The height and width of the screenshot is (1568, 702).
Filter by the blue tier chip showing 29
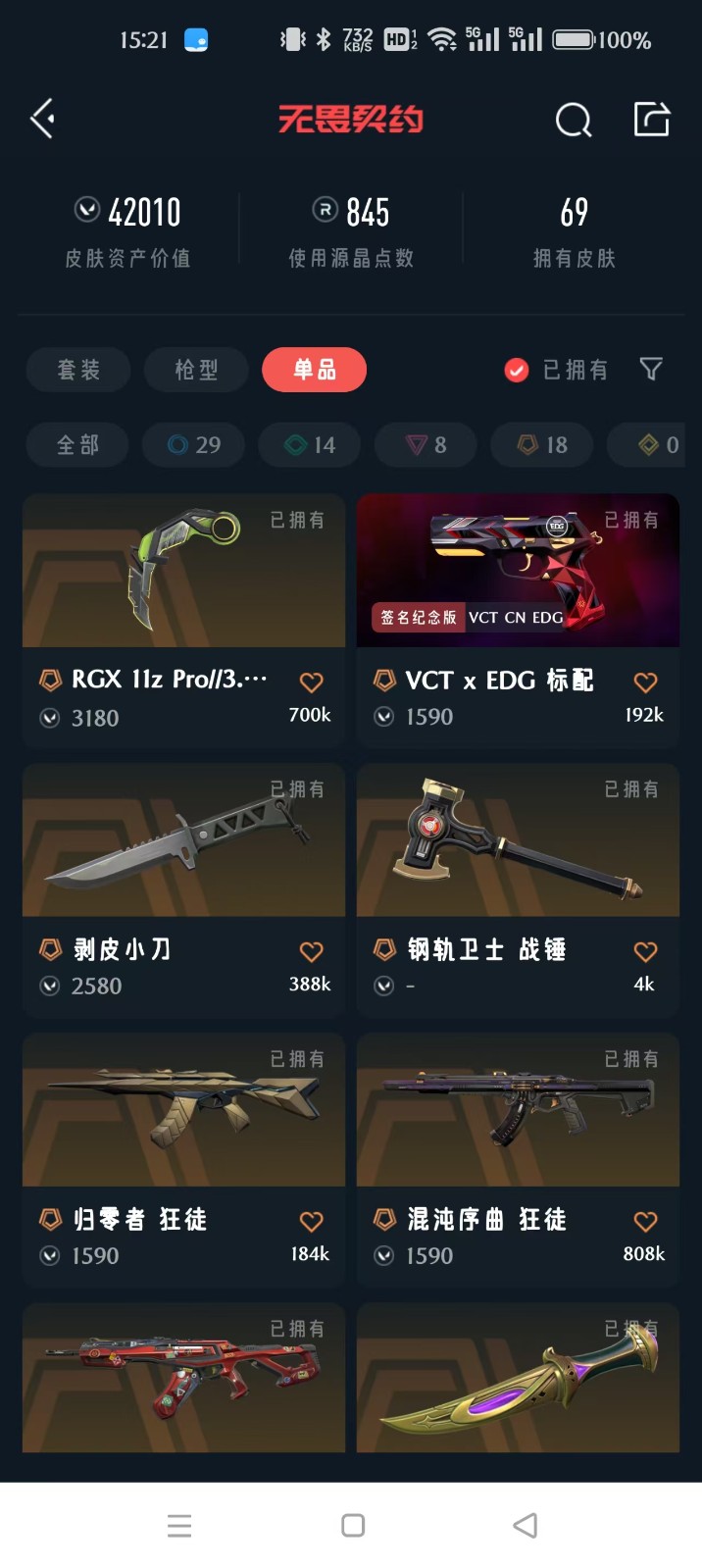(x=194, y=445)
